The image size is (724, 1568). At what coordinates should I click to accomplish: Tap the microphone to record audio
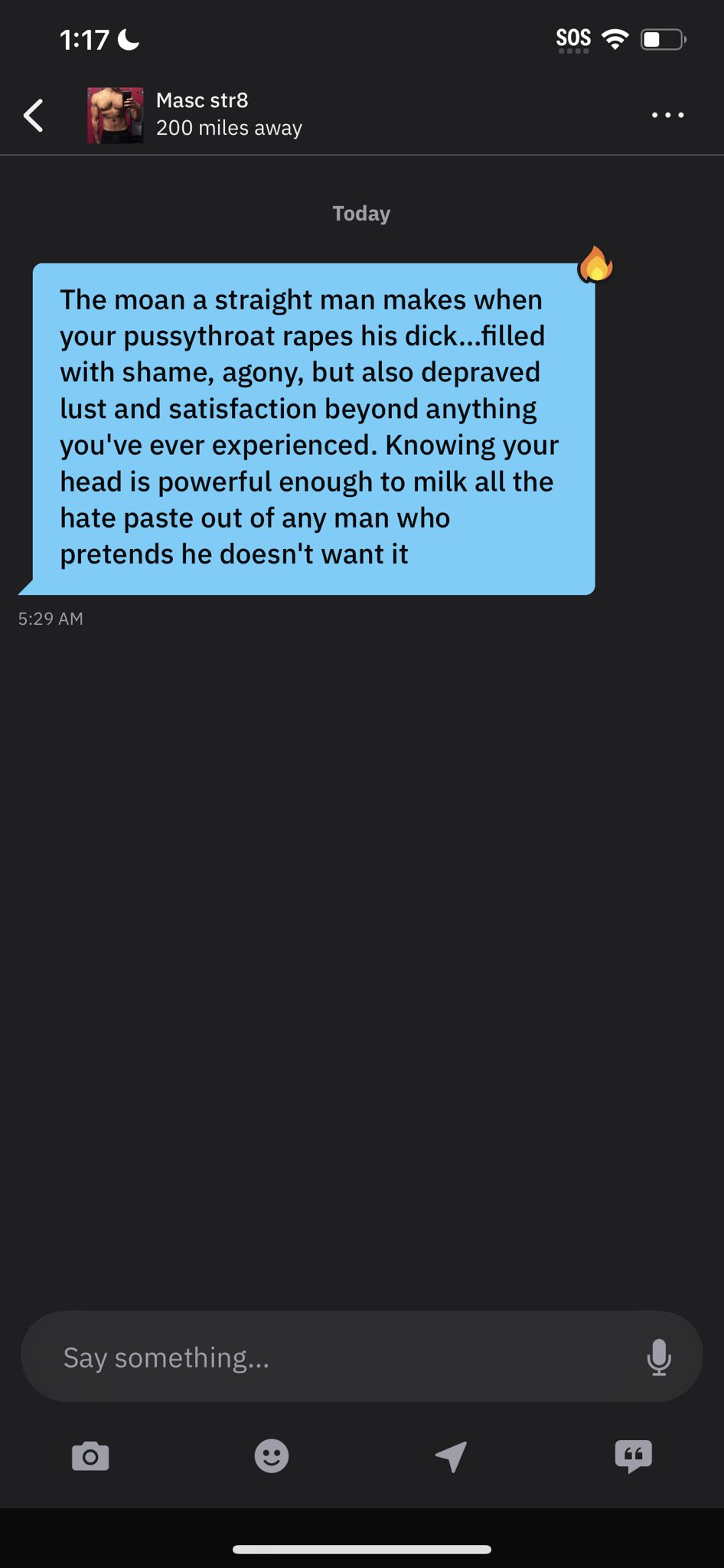(x=659, y=1357)
